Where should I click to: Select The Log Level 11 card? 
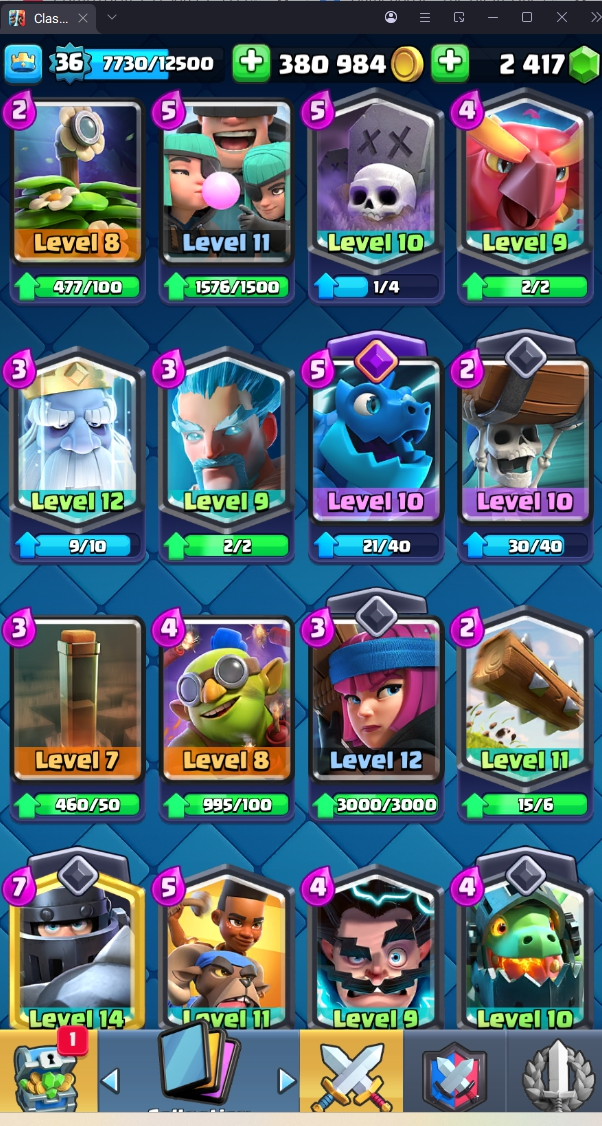point(522,700)
